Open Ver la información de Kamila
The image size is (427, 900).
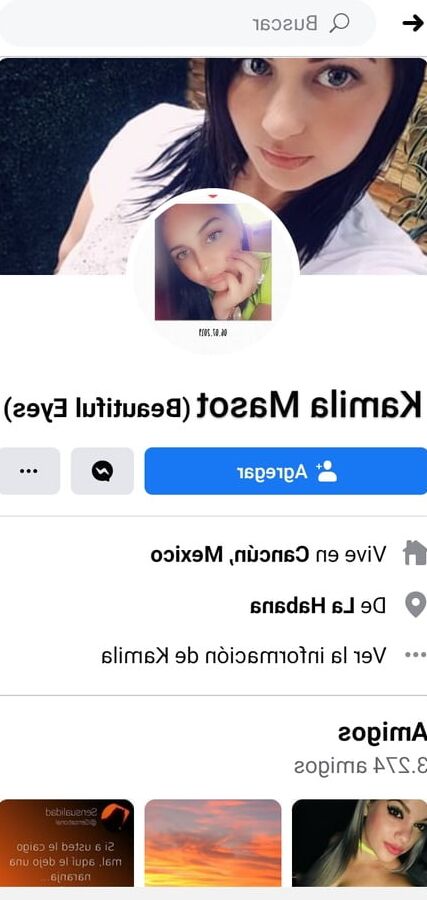pos(244,655)
